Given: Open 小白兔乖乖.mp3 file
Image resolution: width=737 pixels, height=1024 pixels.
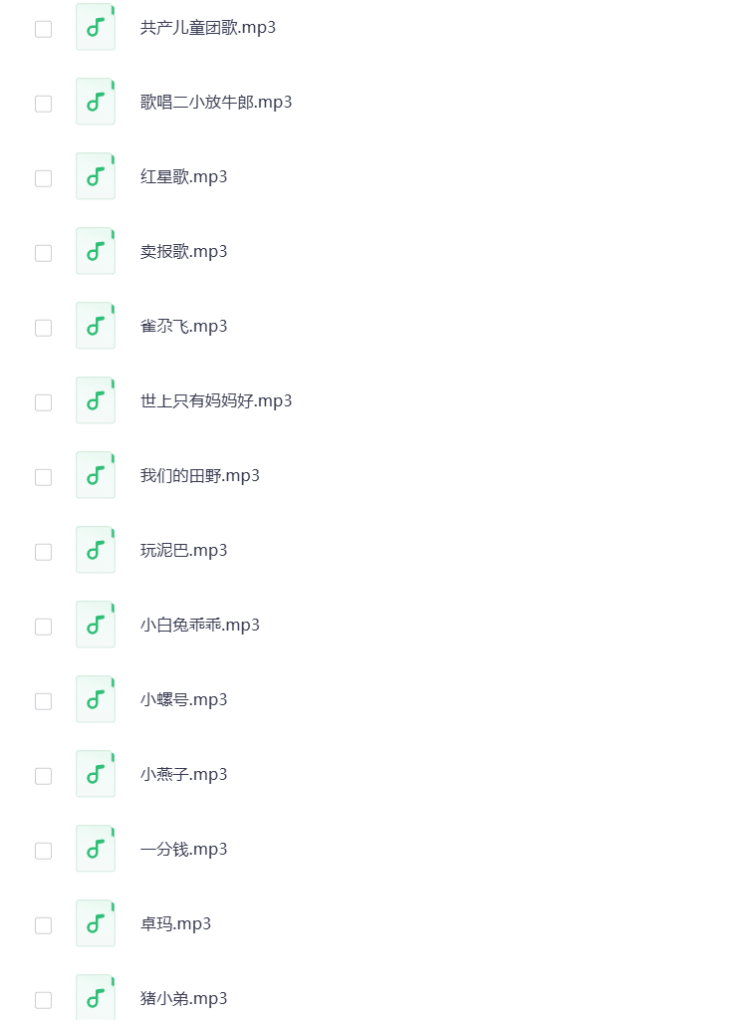Looking at the screenshot, I should [200, 625].
